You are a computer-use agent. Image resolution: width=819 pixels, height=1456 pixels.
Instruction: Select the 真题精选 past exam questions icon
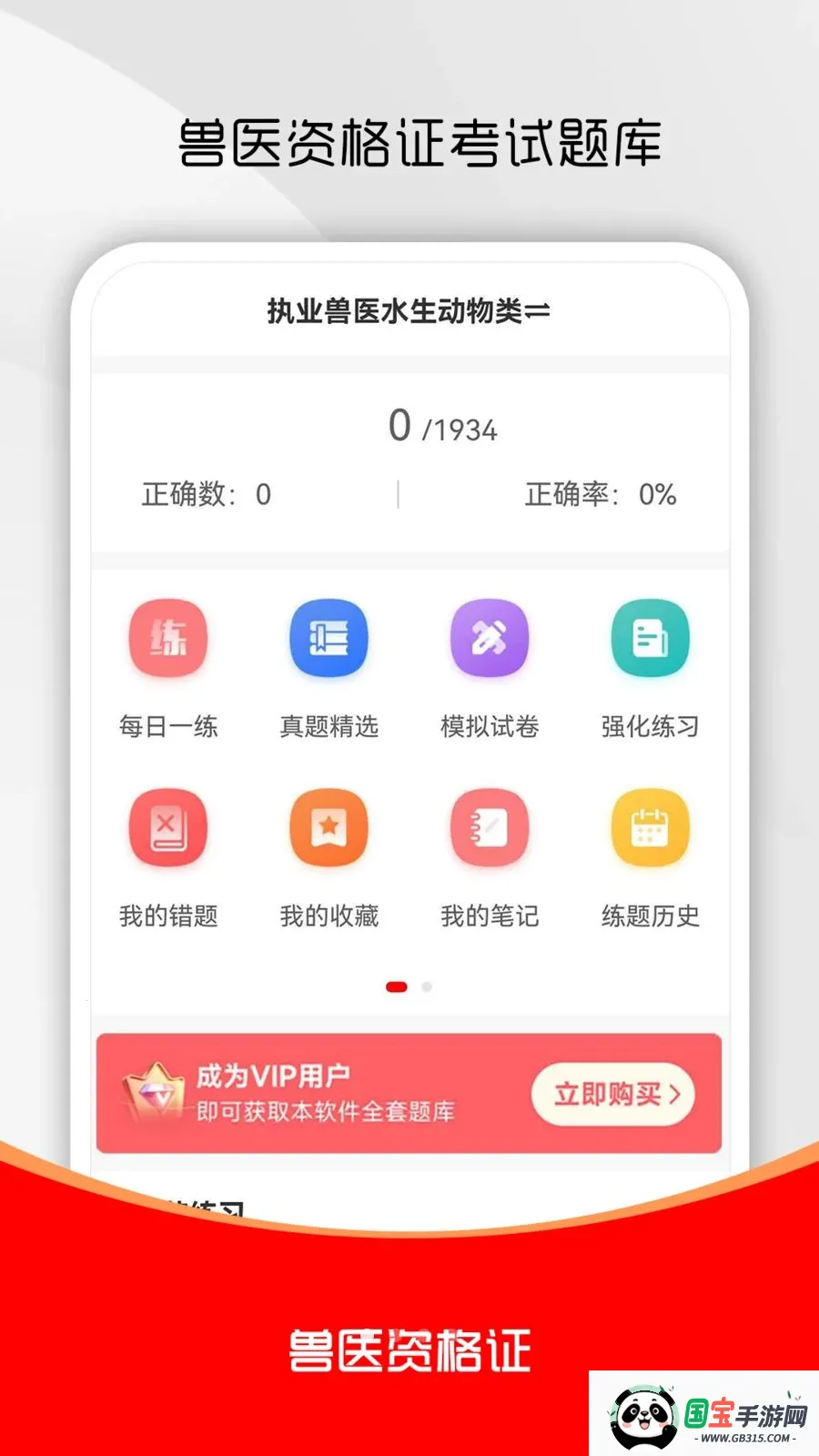tap(329, 638)
